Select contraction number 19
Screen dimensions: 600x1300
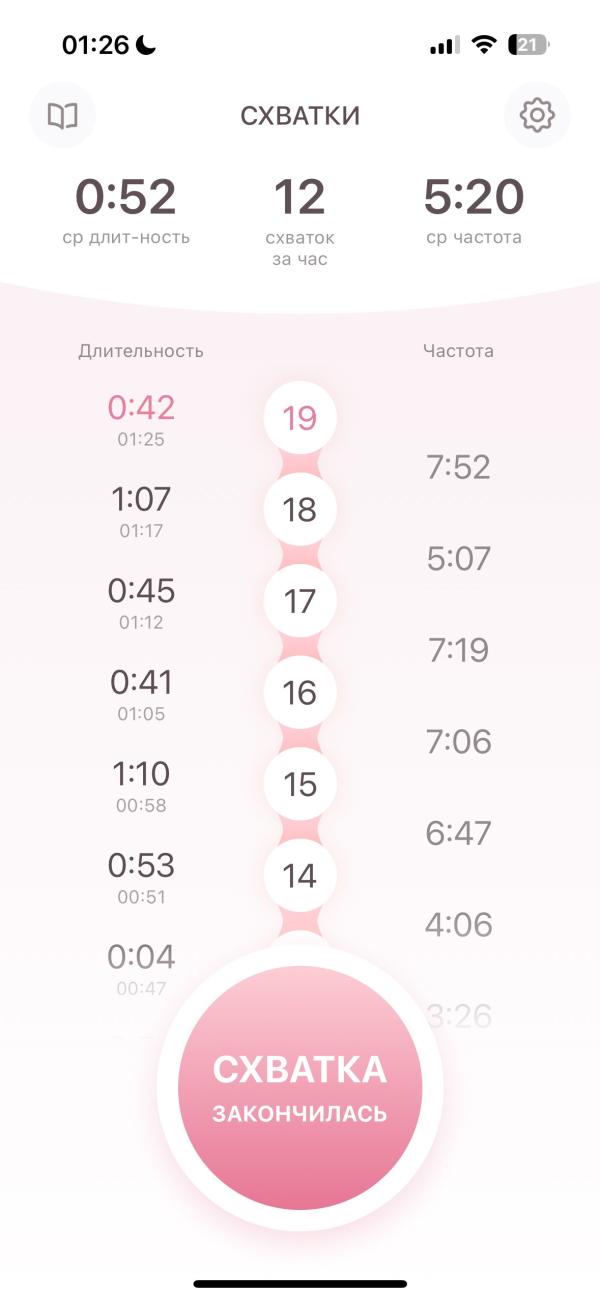pos(300,418)
